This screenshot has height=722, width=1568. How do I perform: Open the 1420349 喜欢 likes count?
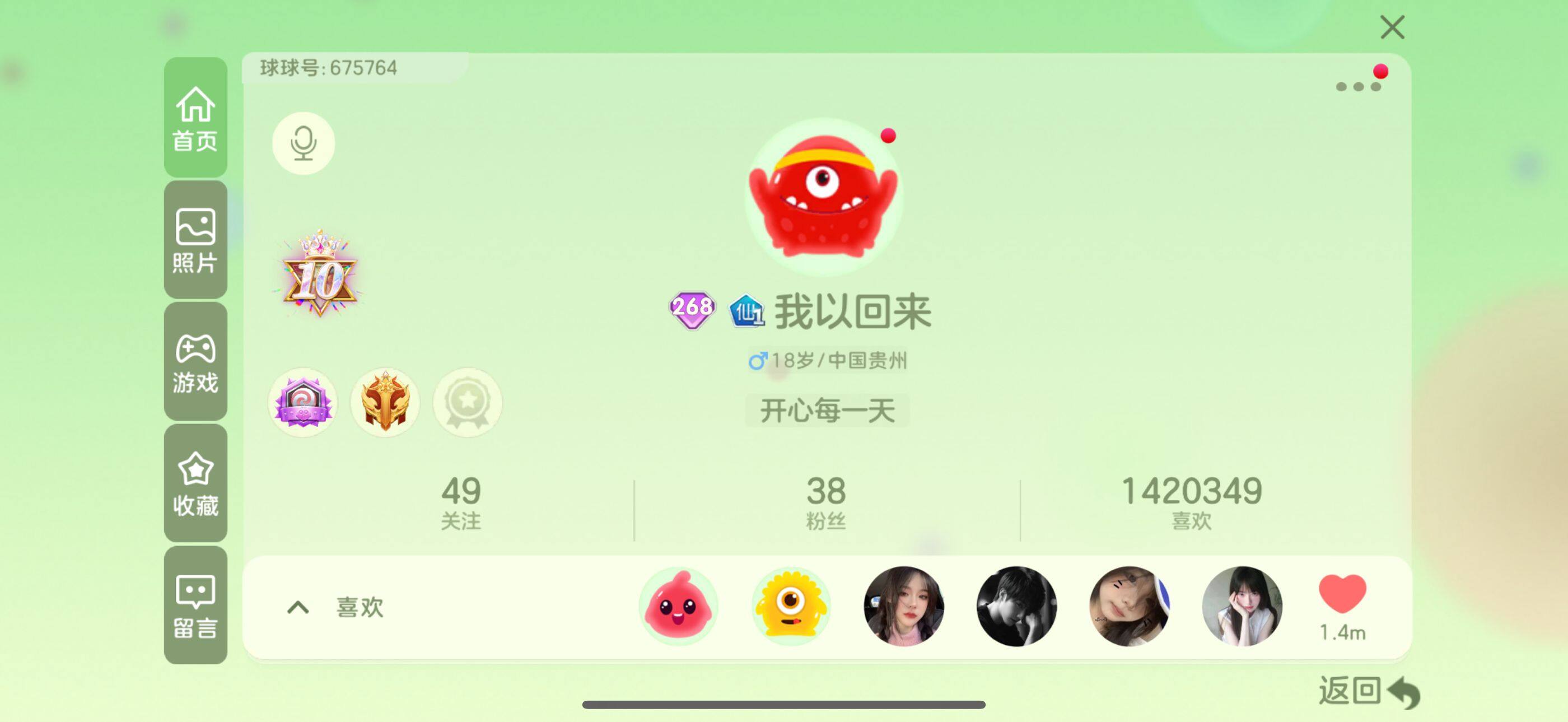1191,503
